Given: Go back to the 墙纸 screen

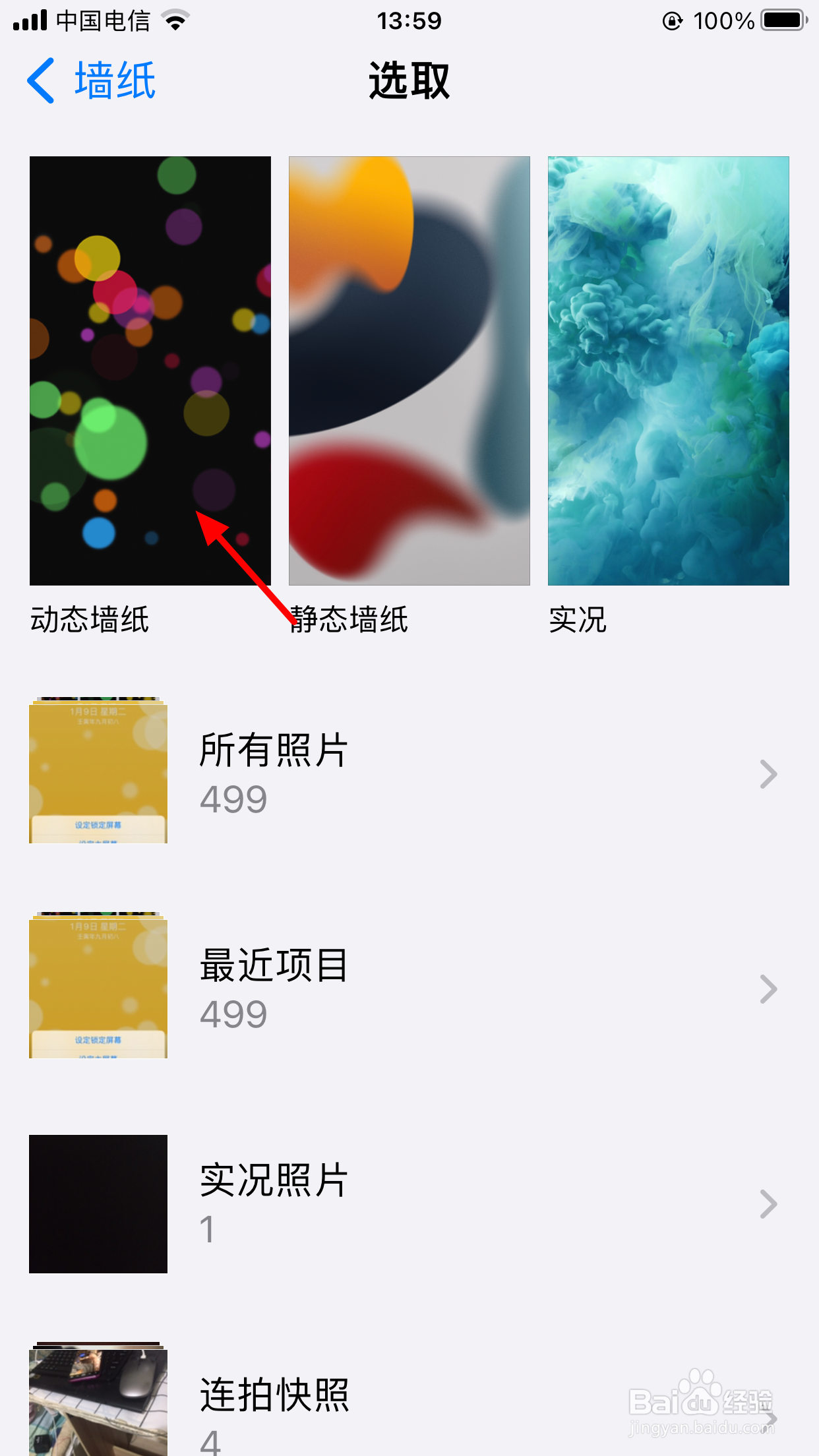Looking at the screenshot, I should pos(91,81).
